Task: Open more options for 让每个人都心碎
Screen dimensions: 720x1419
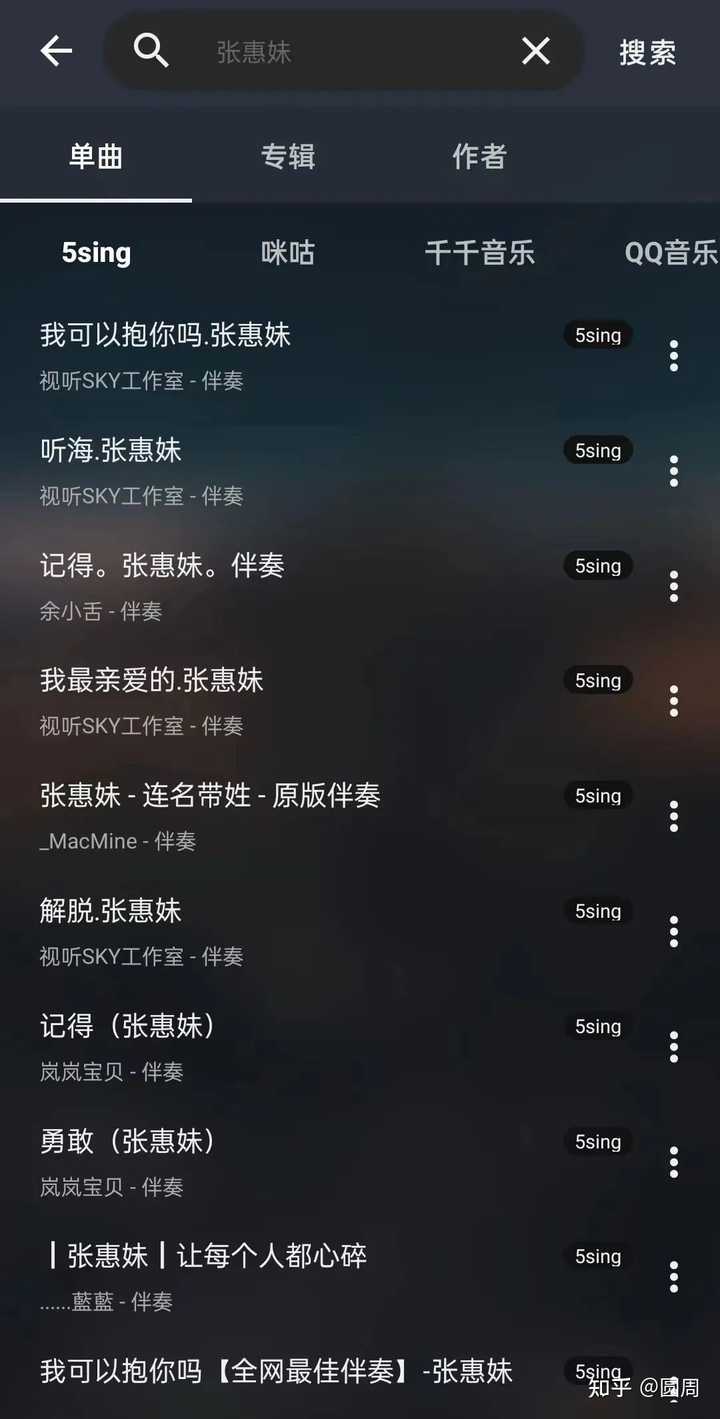Action: point(674,1277)
